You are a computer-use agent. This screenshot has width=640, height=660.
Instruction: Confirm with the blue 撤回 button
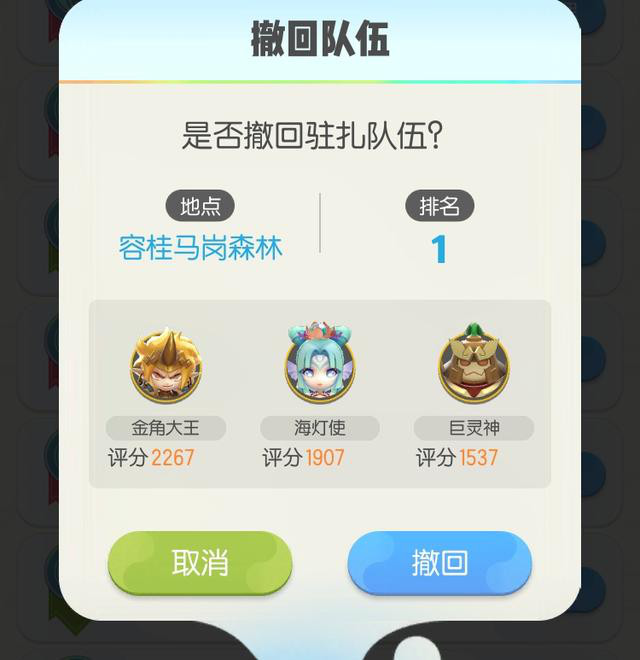439,563
